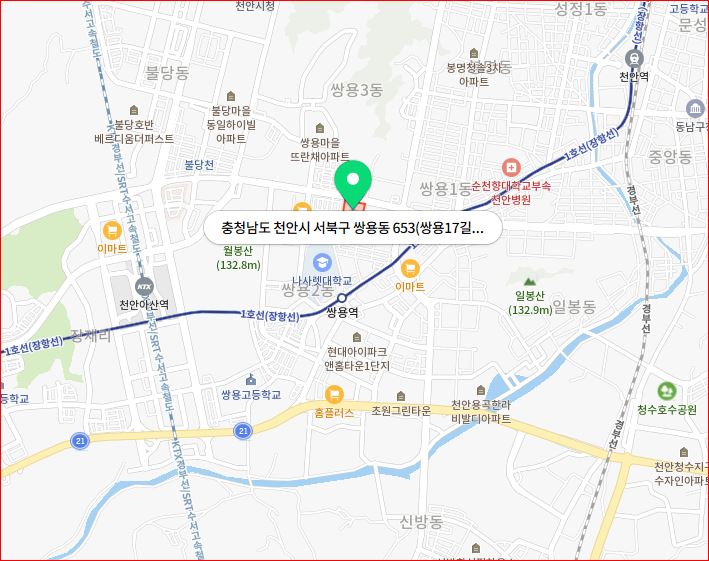
Task: Select the 쌍용역 station marker
Action: point(342,298)
